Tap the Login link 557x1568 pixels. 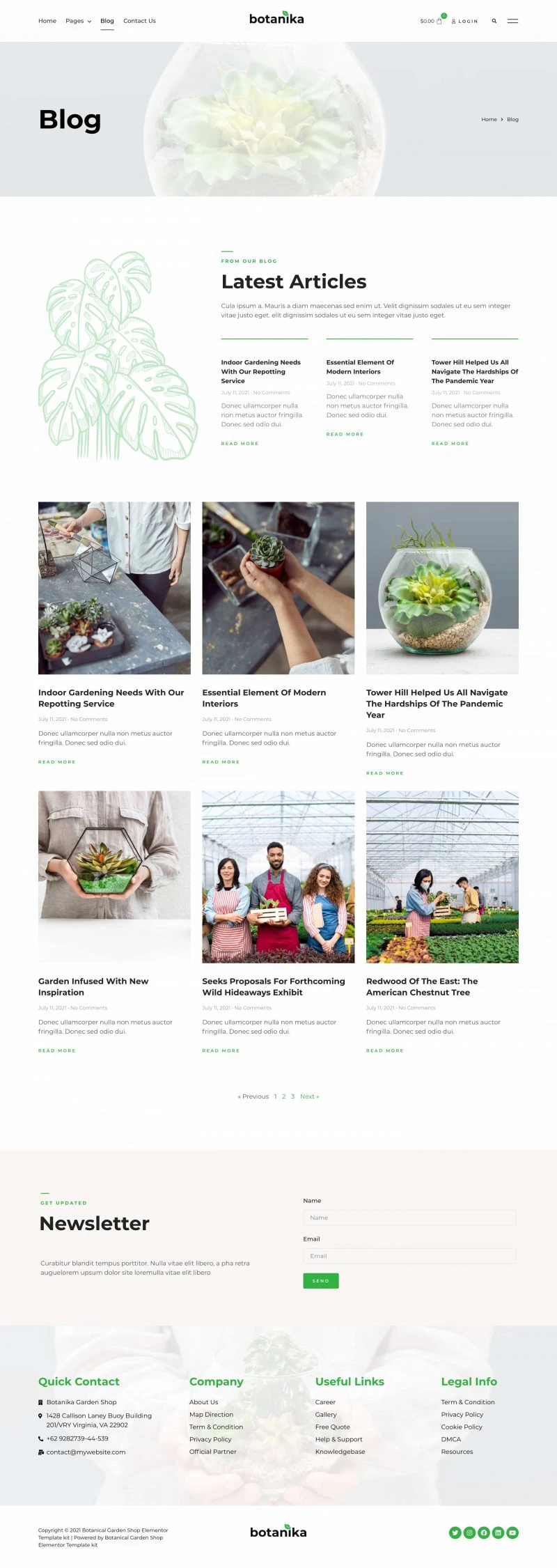tap(465, 21)
